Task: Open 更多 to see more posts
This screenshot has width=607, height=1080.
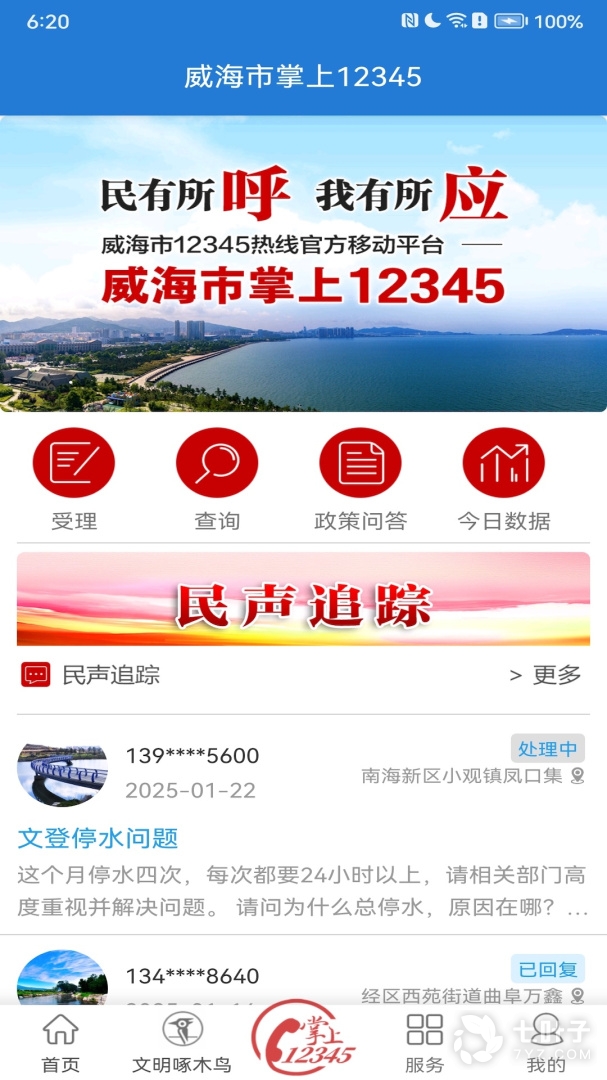Action: click(546, 675)
